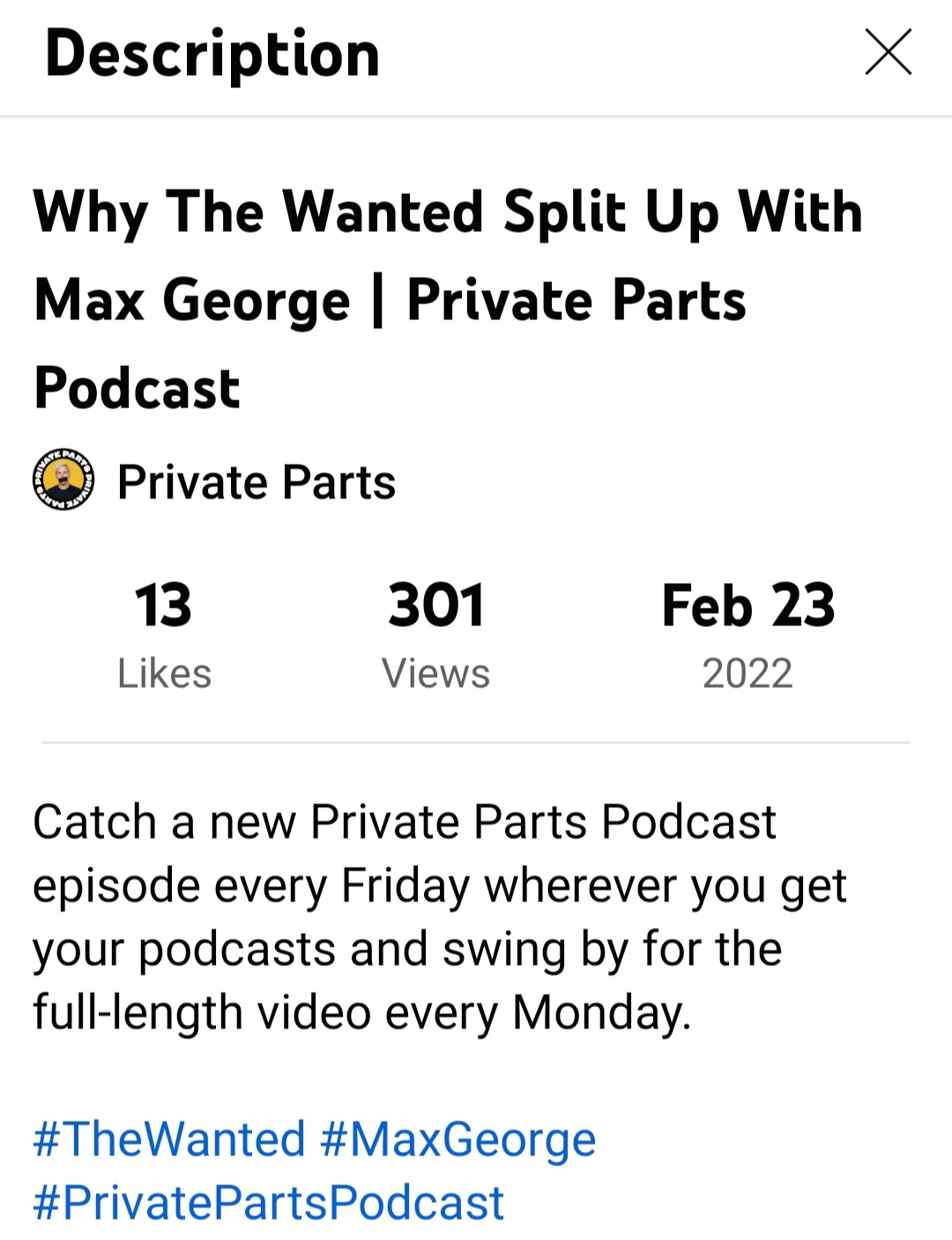This screenshot has height=1240, width=952.
Task: Open the Private Parts channel
Action: tap(255, 482)
